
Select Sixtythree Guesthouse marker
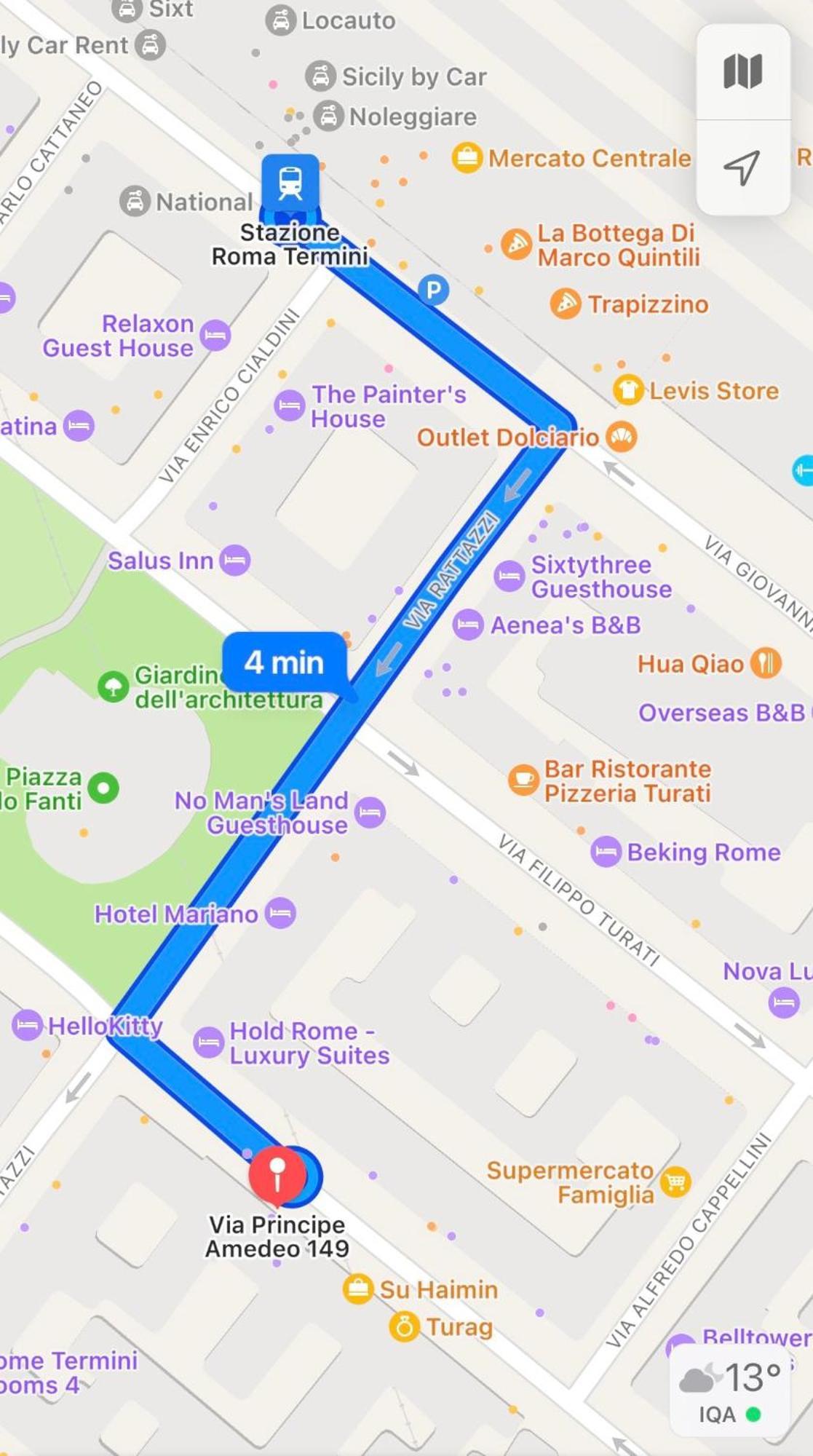(x=509, y=577)
